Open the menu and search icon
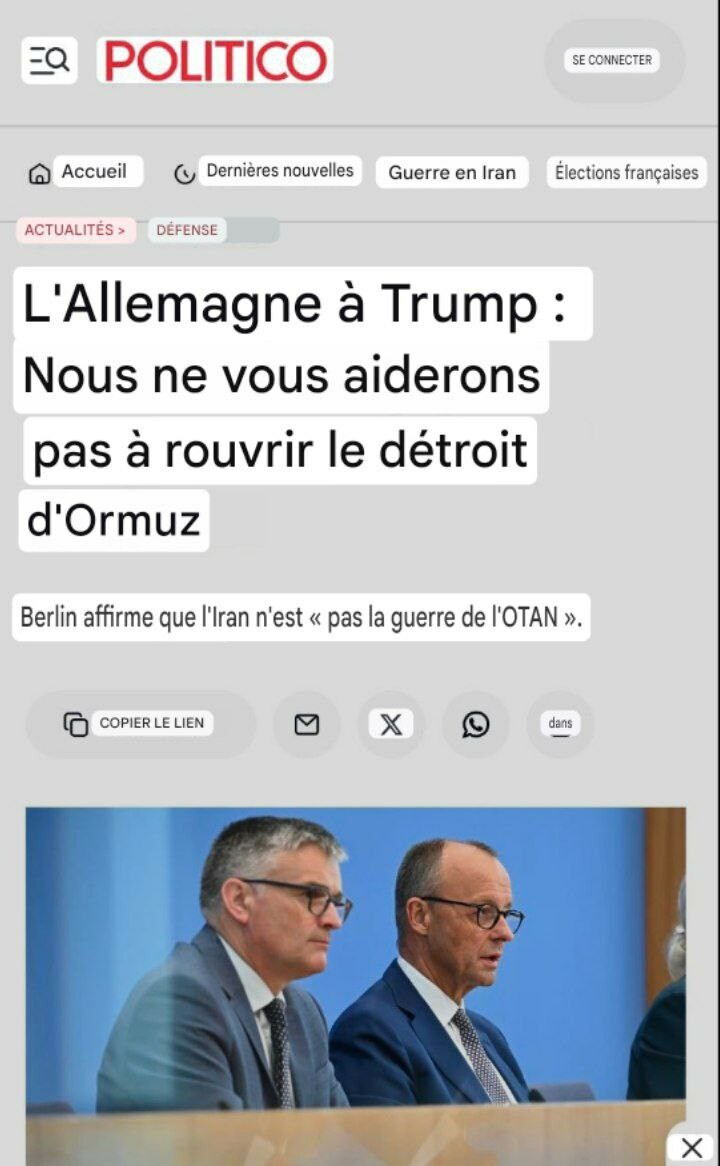The height and width of the screenshot is (1166, 720). point(49,61)
